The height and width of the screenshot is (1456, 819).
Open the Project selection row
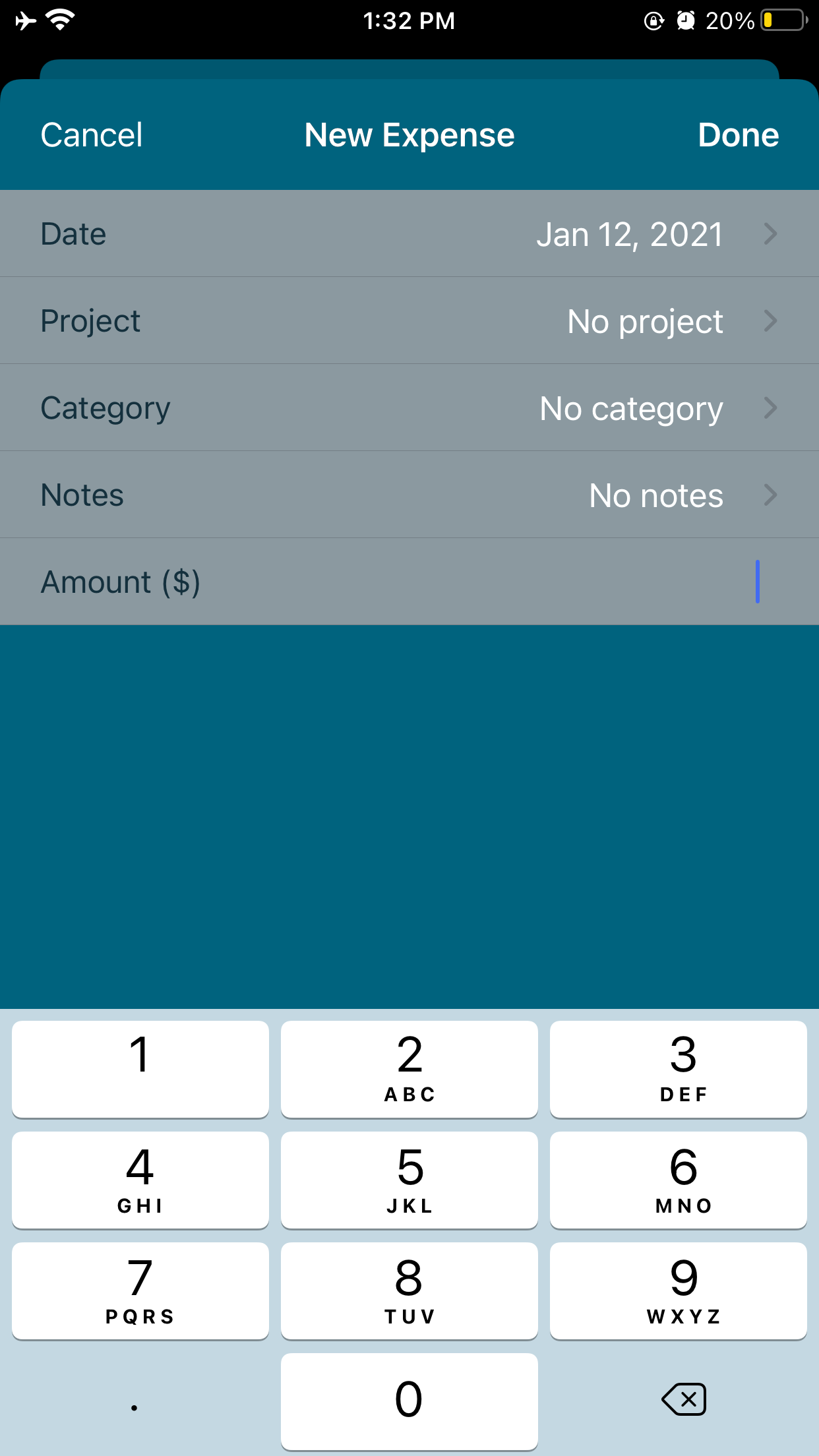coord(409,321)
